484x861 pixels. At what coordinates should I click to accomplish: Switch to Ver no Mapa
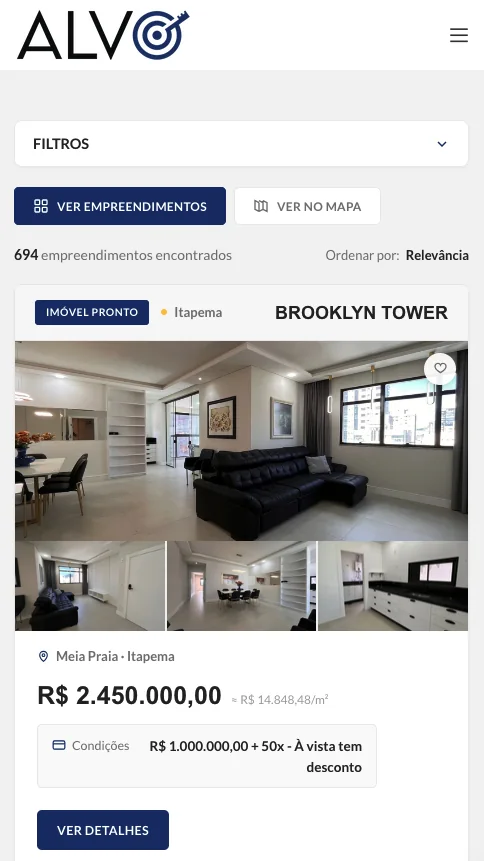pos(307,206)
